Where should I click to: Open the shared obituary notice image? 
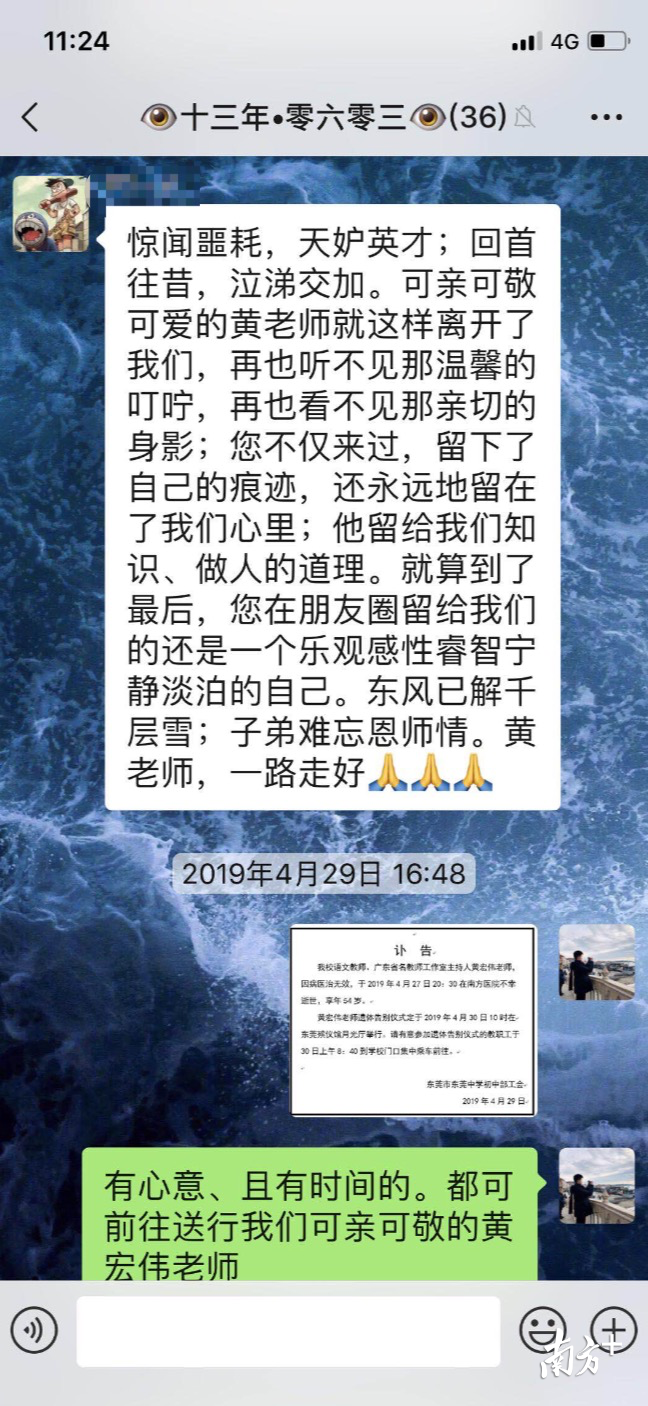[413, 1020]
